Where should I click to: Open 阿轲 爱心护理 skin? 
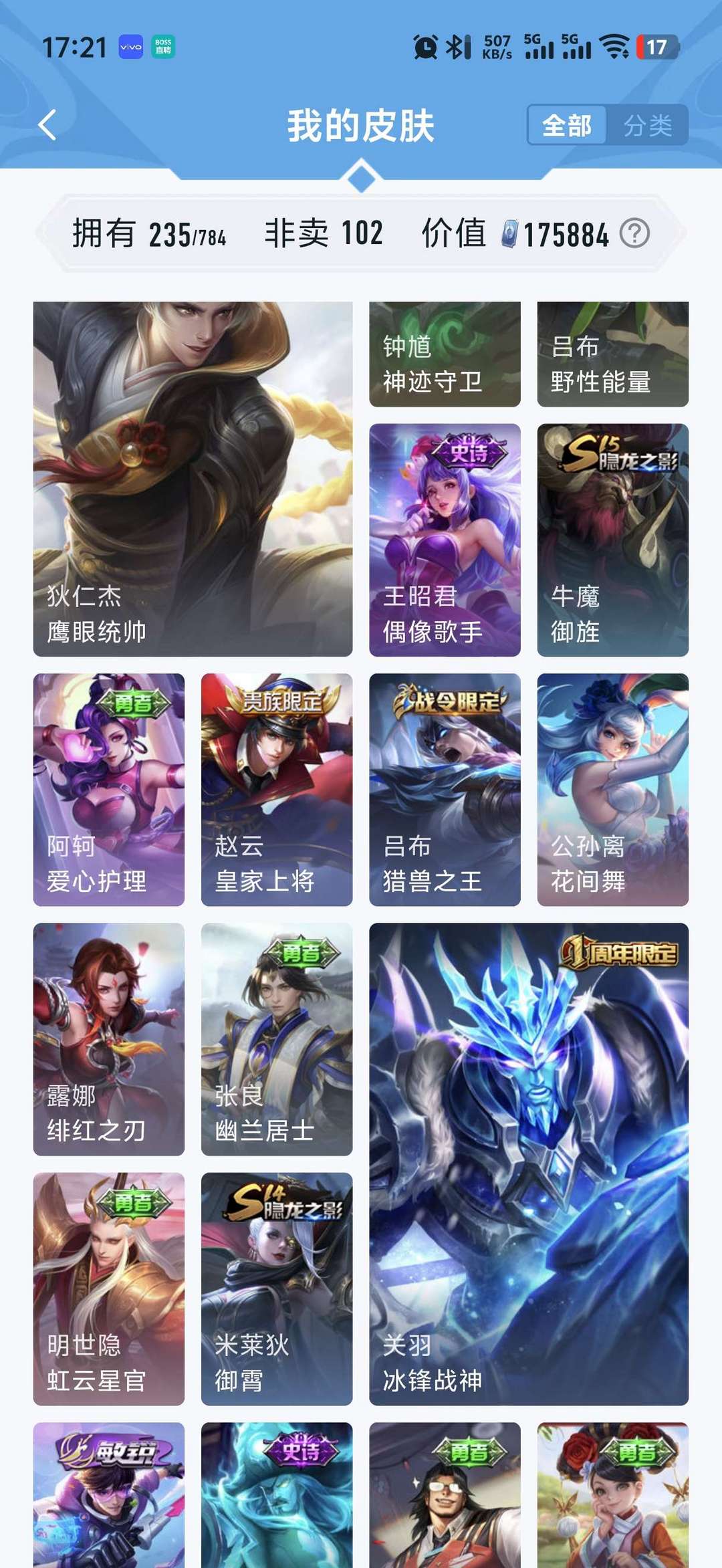109,790
